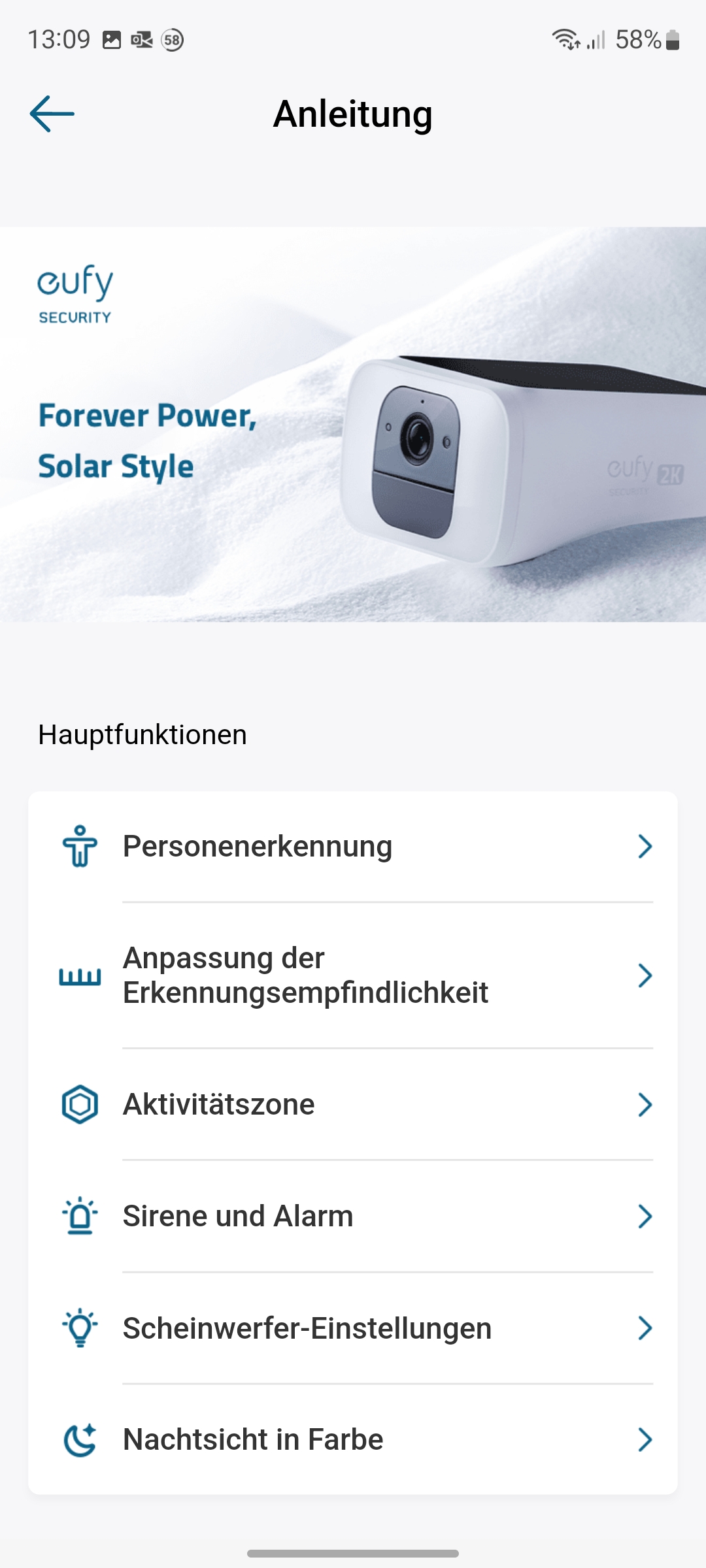
Task: Tap the Nachtsicht in Farbe row
Action: coord(353,1440)
